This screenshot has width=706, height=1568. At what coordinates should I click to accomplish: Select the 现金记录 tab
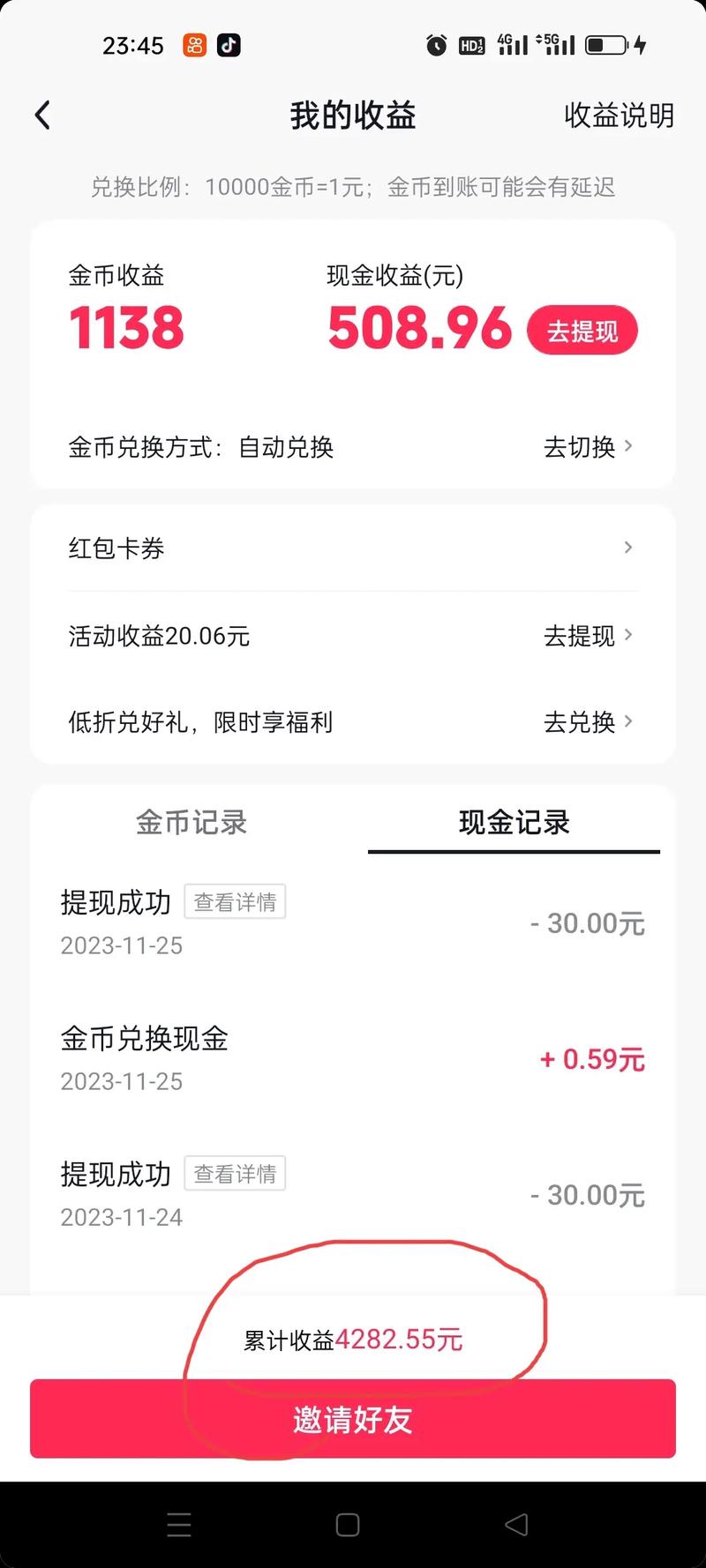(x=514, y=822)
